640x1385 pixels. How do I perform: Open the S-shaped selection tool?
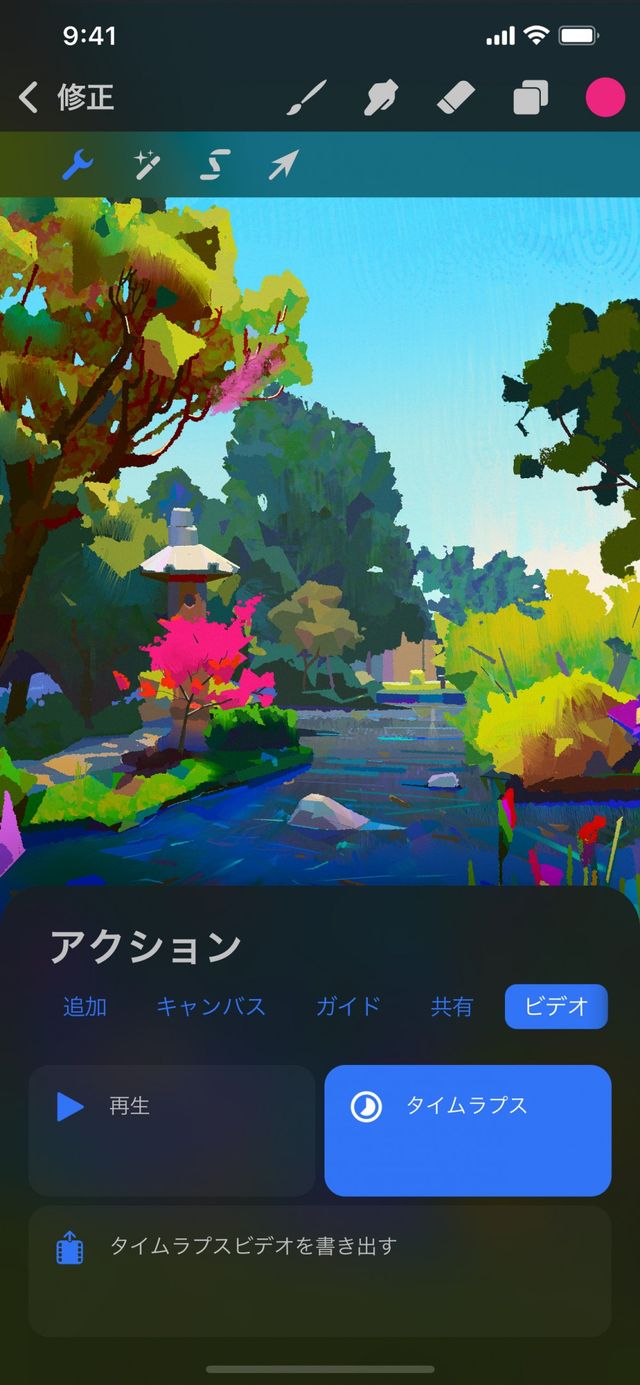215,164
